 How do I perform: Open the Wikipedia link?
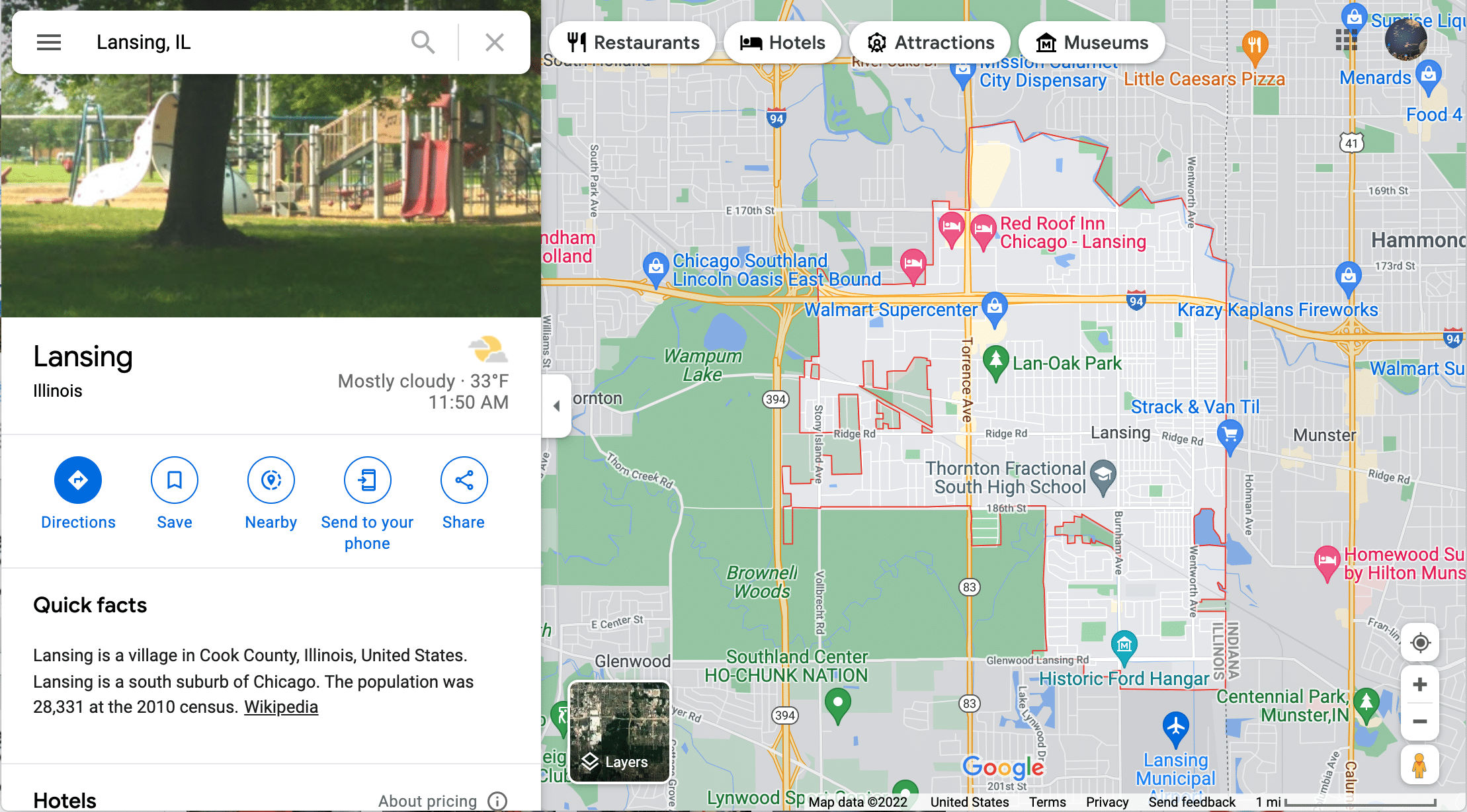[281, 707]
